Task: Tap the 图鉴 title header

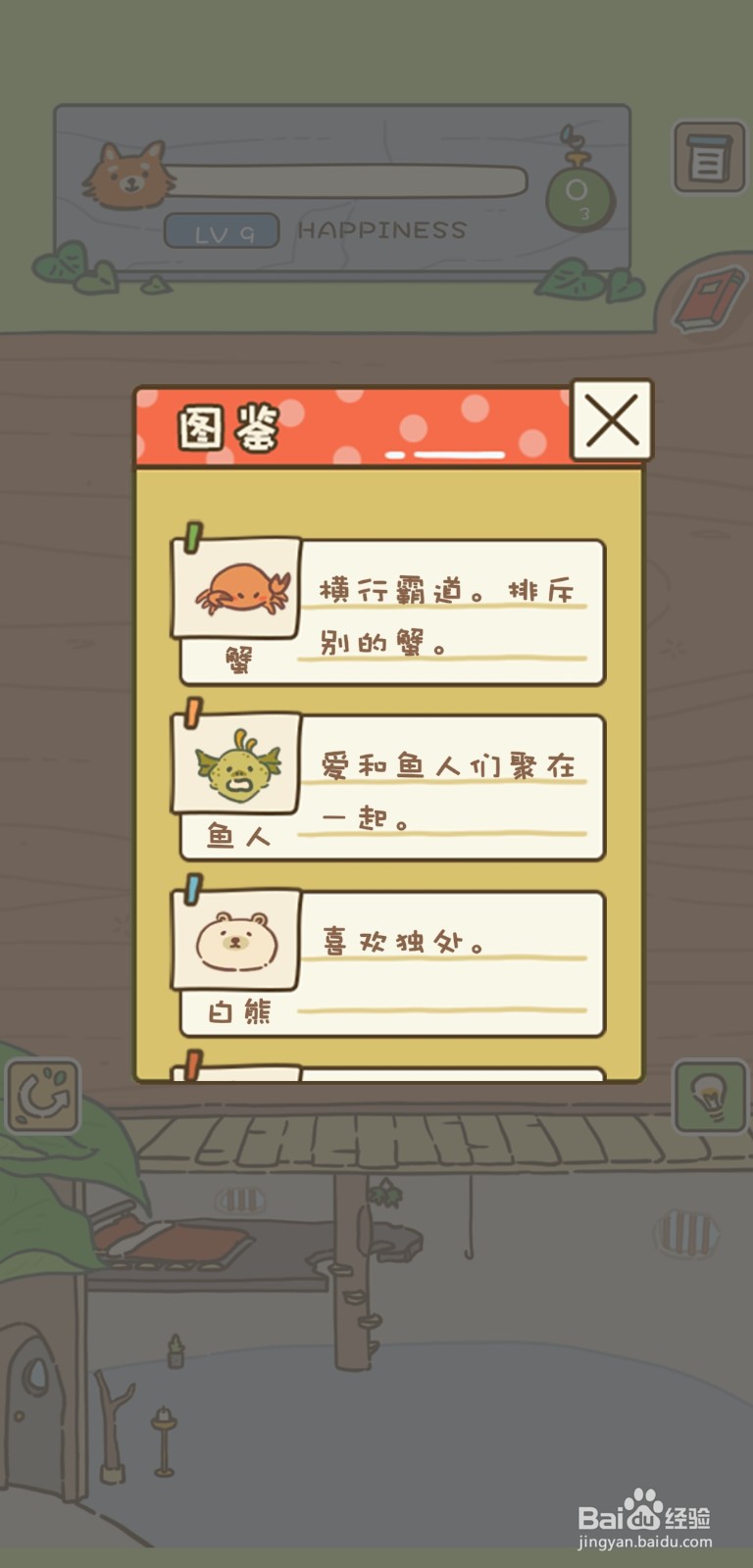Action: pyautogui.click(x=229, y=423)
